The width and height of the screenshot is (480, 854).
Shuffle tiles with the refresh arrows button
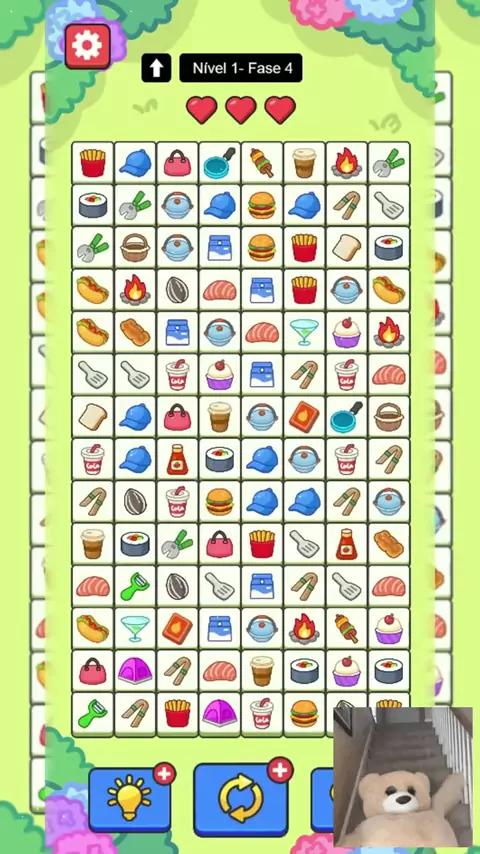coord(240,799)
